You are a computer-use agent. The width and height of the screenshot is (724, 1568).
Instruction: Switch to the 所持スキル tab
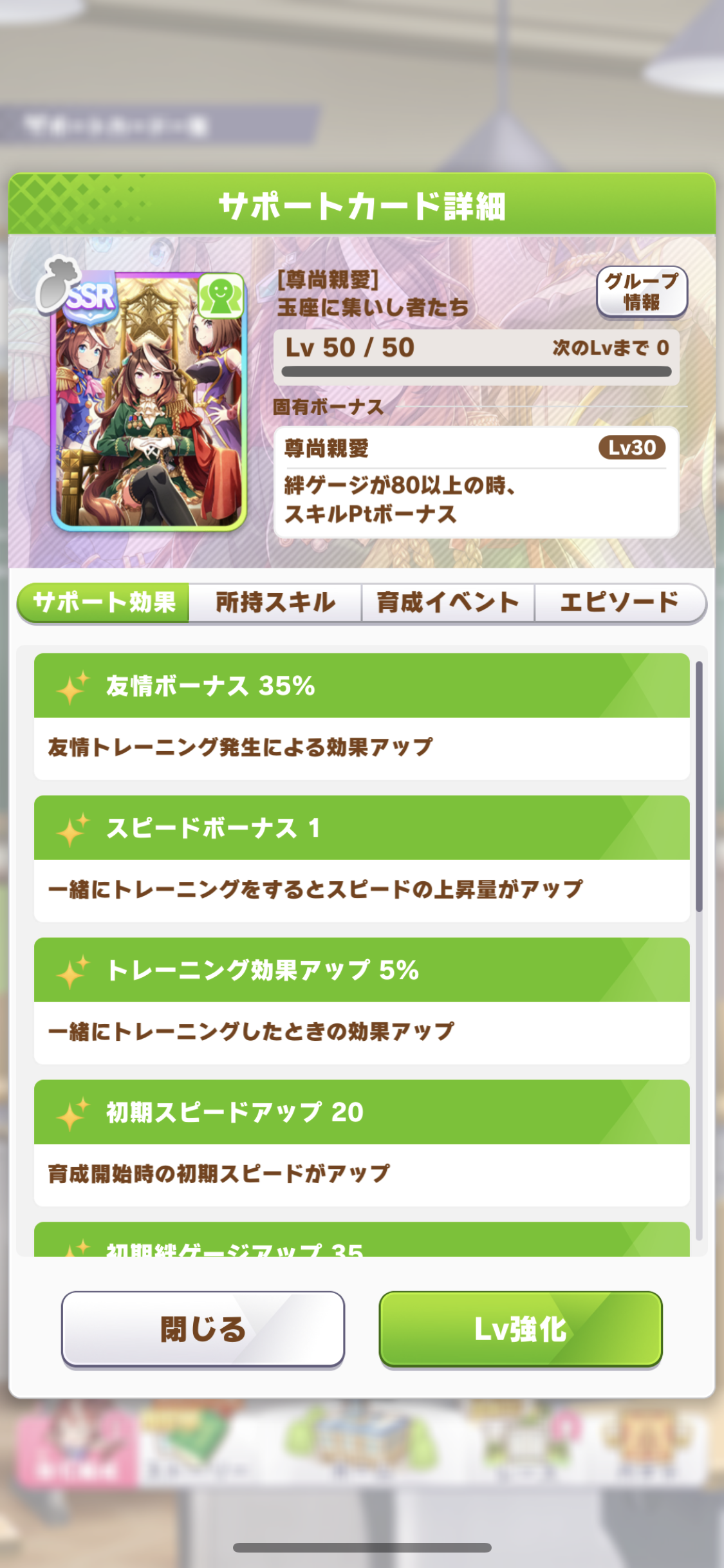(275, 602)
